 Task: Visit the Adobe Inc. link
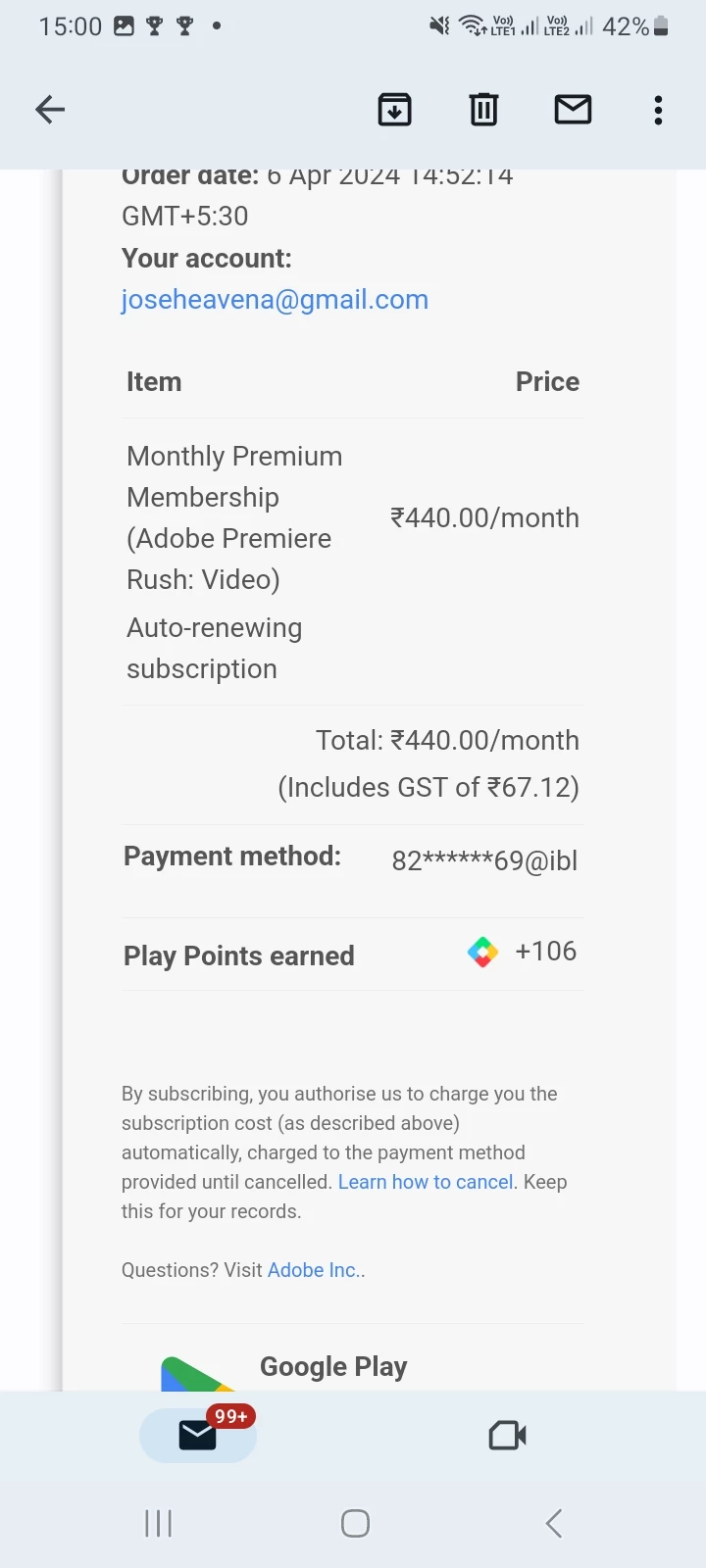(x=314, y=1270)
